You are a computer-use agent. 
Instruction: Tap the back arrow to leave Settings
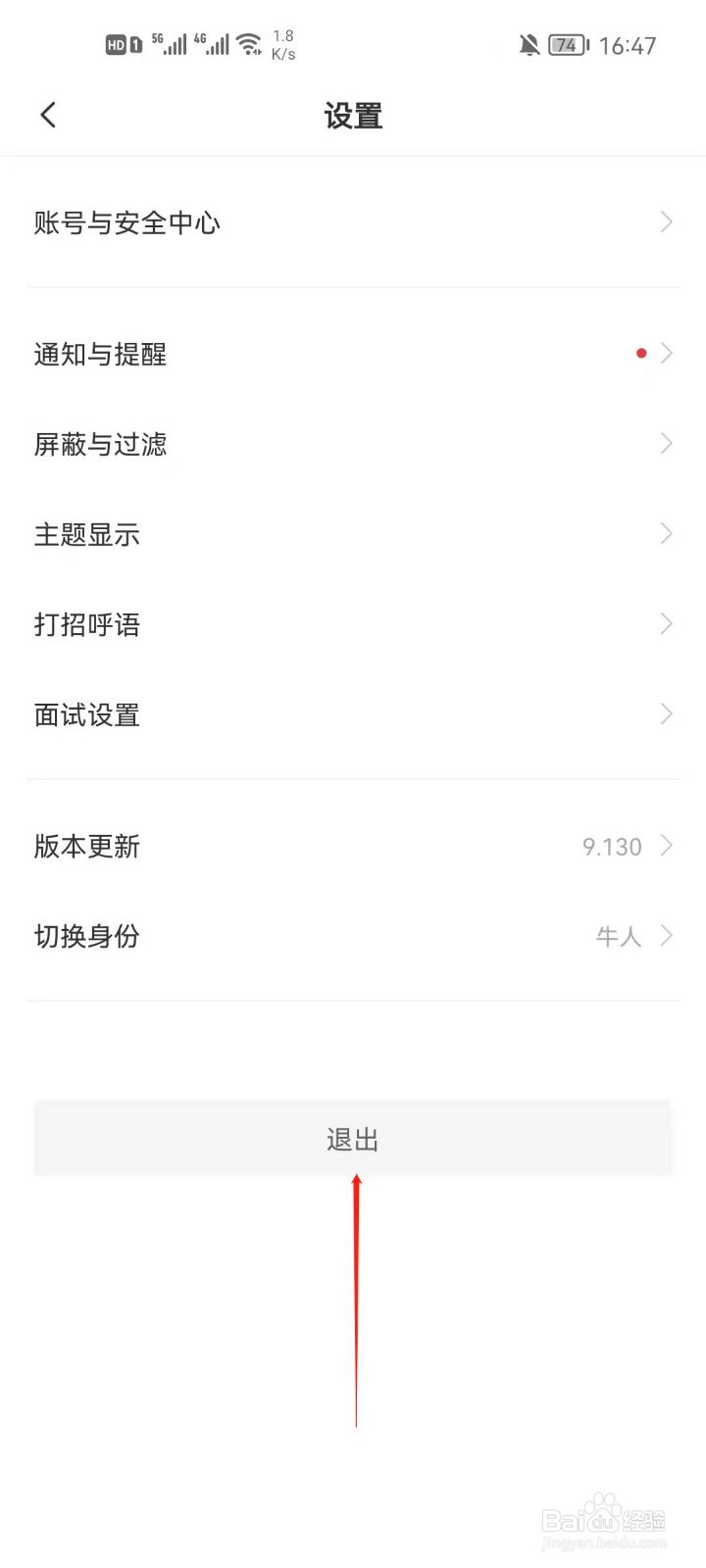(48, 115)
